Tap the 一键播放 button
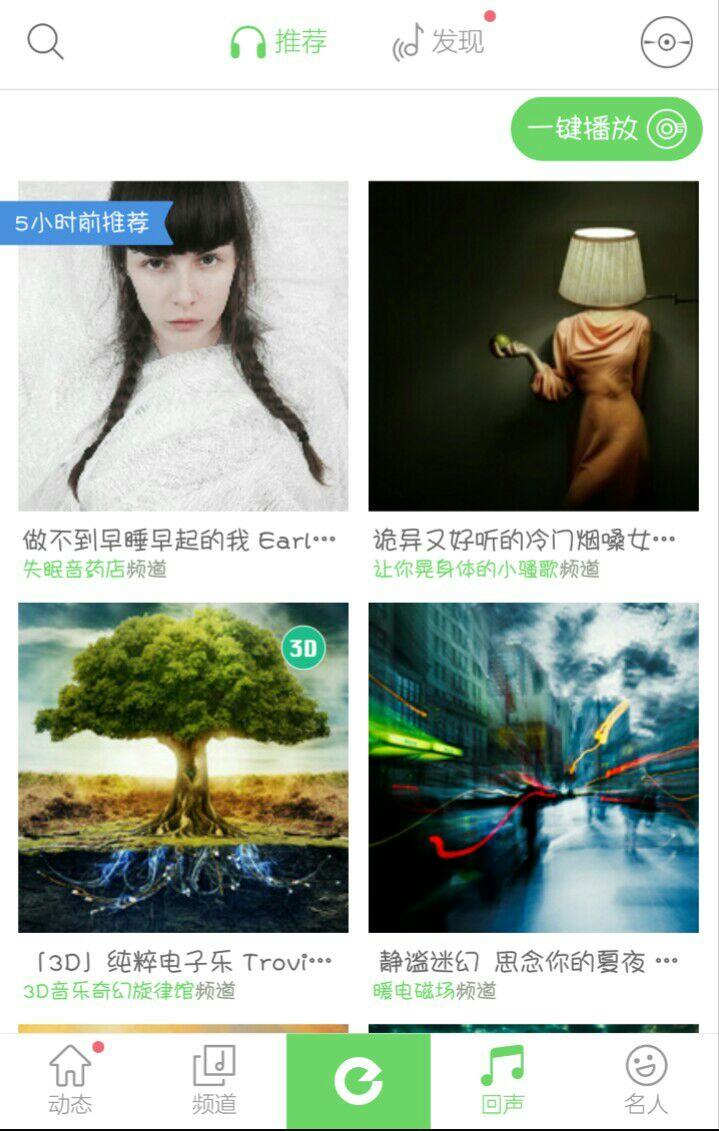Viewport: 719px width, 1131px height. (x=606, y=129)
